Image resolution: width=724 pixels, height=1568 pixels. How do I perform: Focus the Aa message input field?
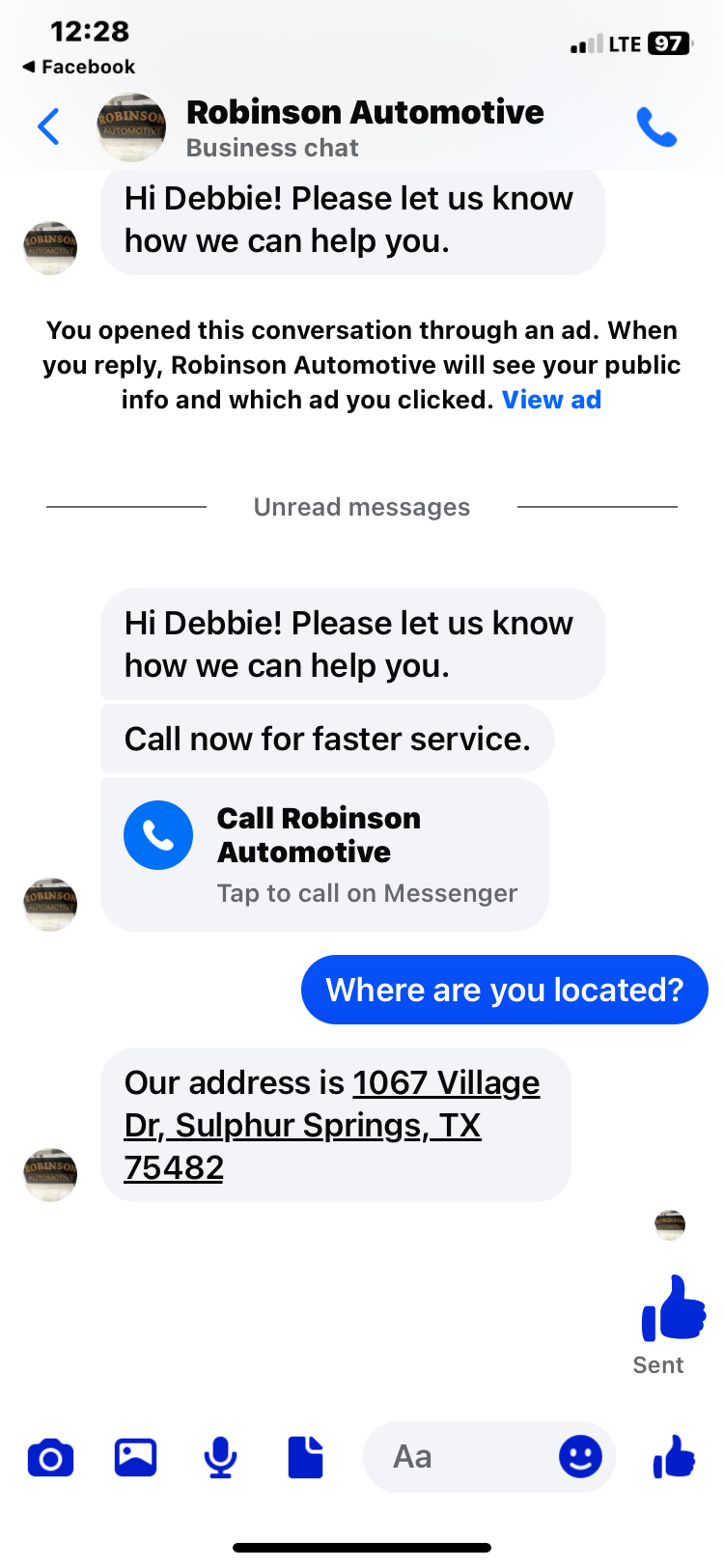coord(454,1457)
